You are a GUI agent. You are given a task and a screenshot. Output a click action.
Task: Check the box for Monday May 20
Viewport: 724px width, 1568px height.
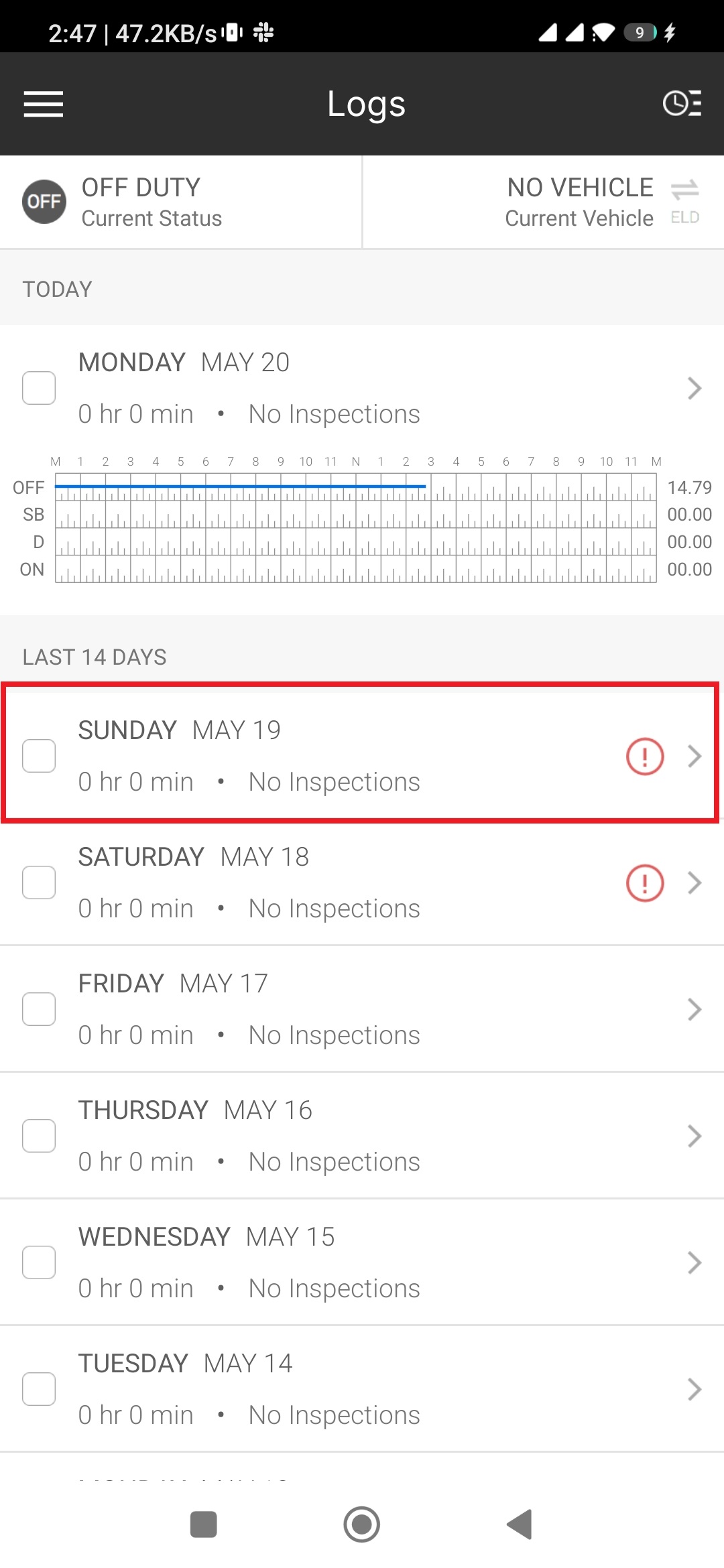pyautogui.click(x=39, y=388)
